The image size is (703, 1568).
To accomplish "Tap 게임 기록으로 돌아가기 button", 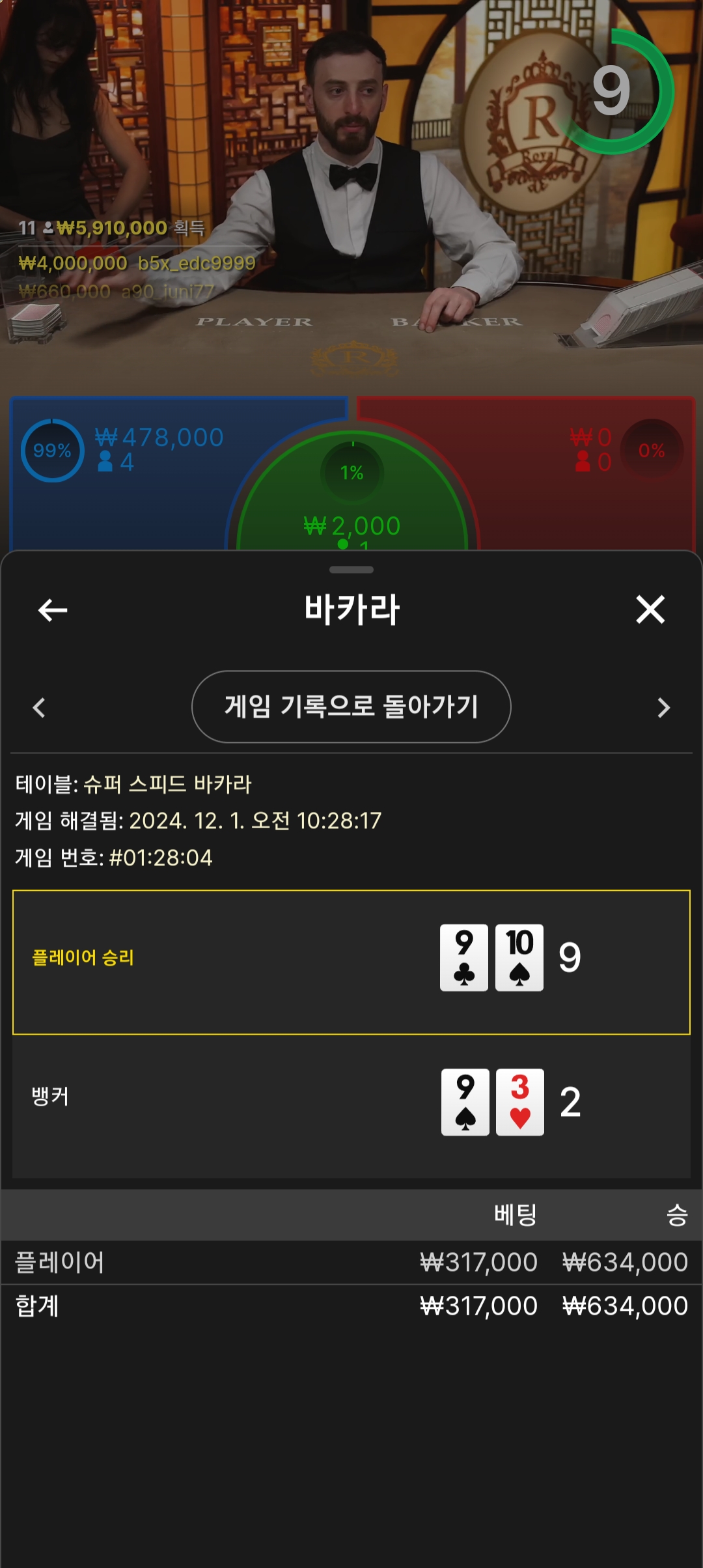I will (x=351, y=707).
